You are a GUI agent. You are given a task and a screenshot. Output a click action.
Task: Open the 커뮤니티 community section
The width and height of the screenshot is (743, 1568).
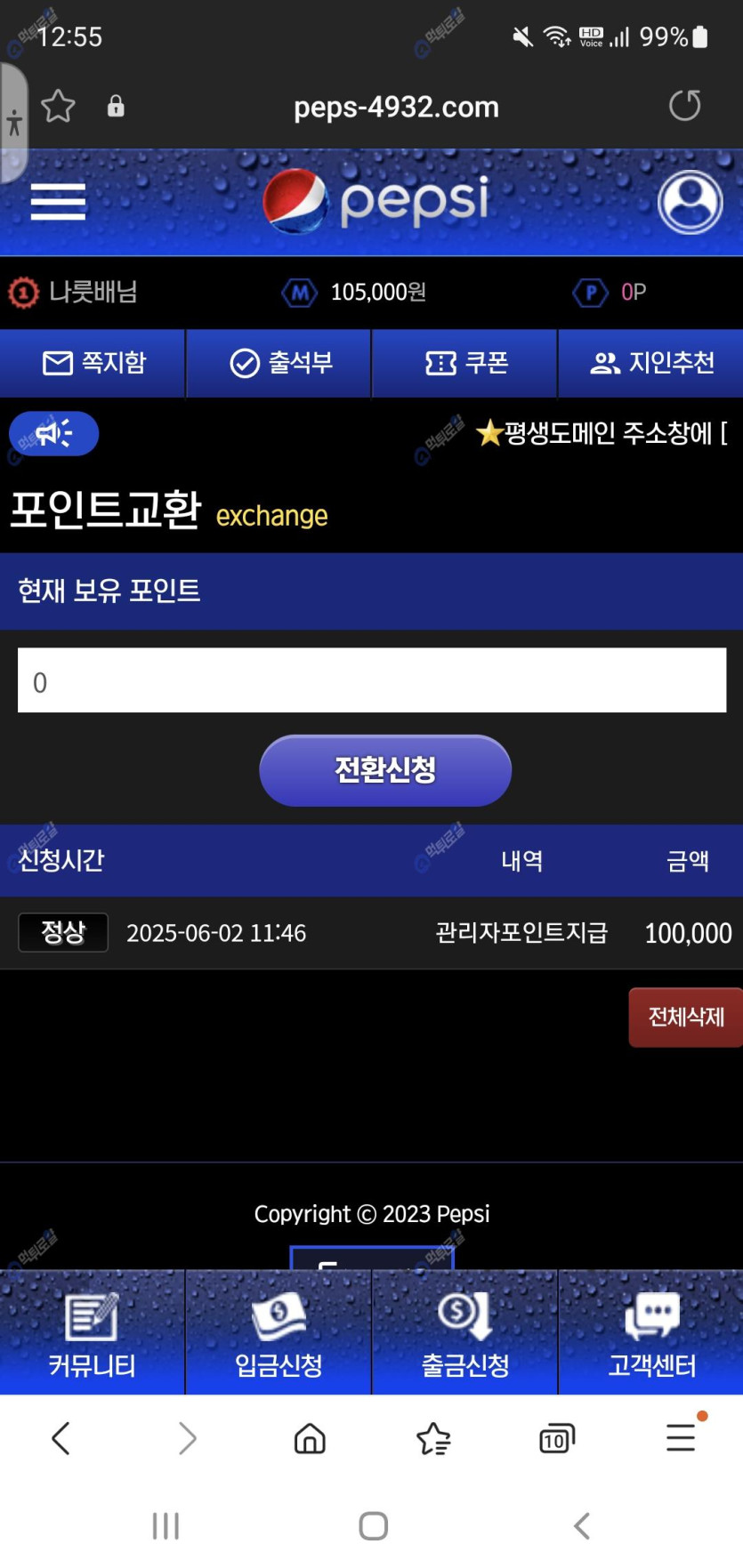pos(93,1332)
